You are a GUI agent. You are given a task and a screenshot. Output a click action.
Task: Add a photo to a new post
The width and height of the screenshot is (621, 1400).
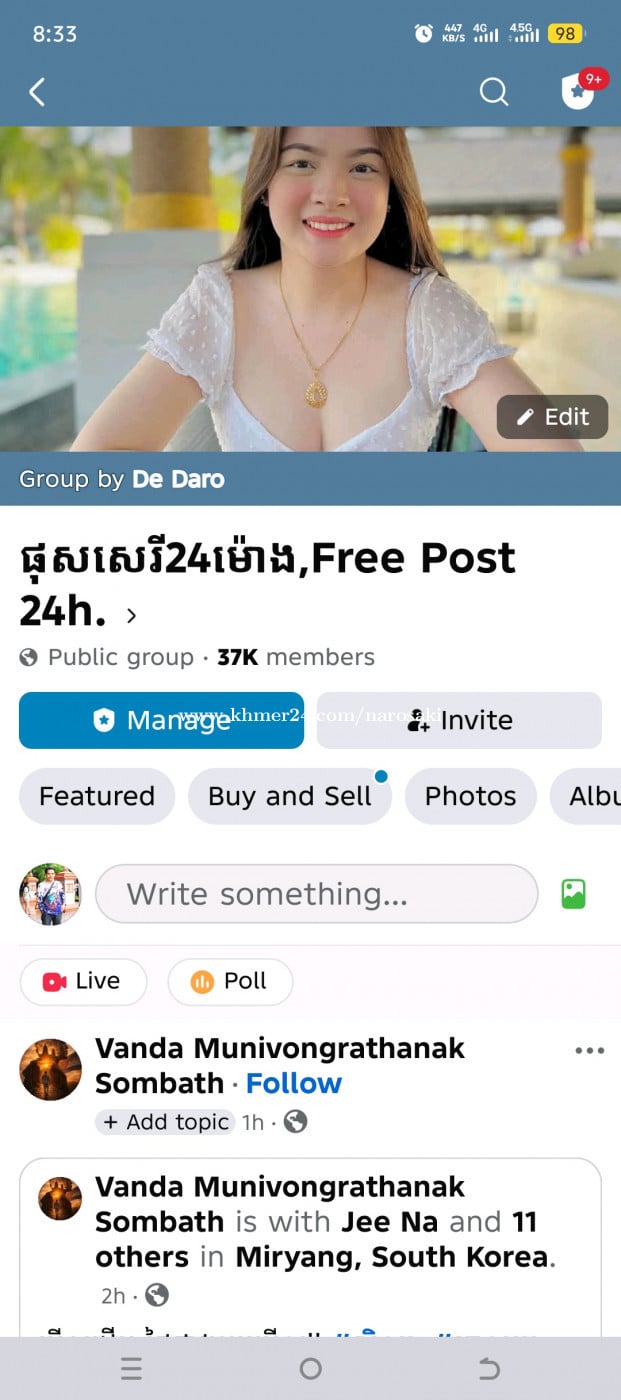(573, 893)
